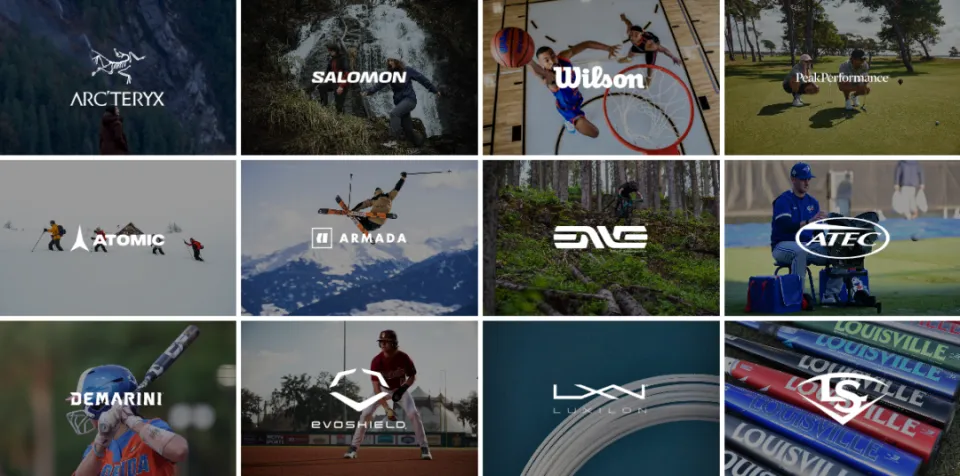Select the Wilson basketball tile
960x476 pixels.
pos(601,77)
